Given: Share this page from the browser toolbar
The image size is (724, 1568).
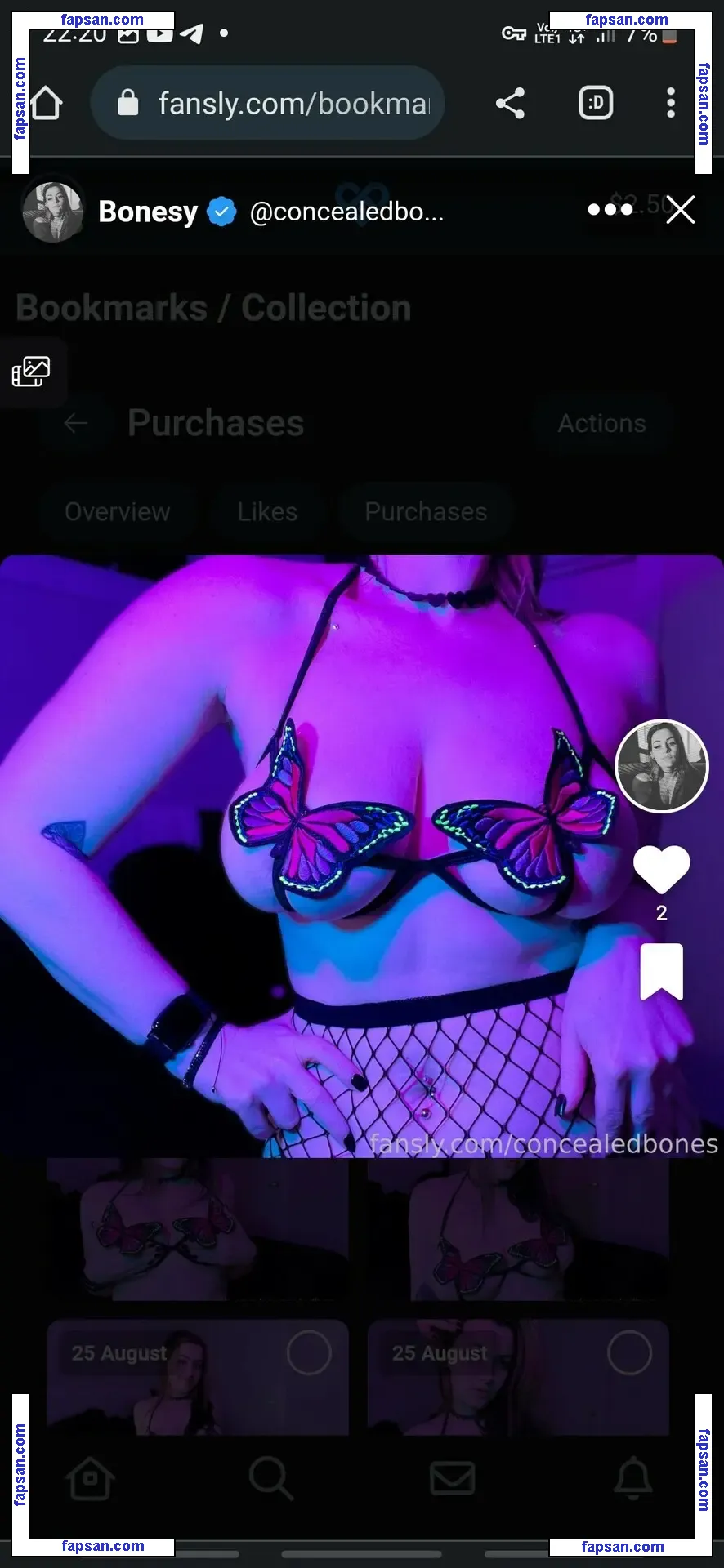Looking at the screenshot, I should (510, 104).
